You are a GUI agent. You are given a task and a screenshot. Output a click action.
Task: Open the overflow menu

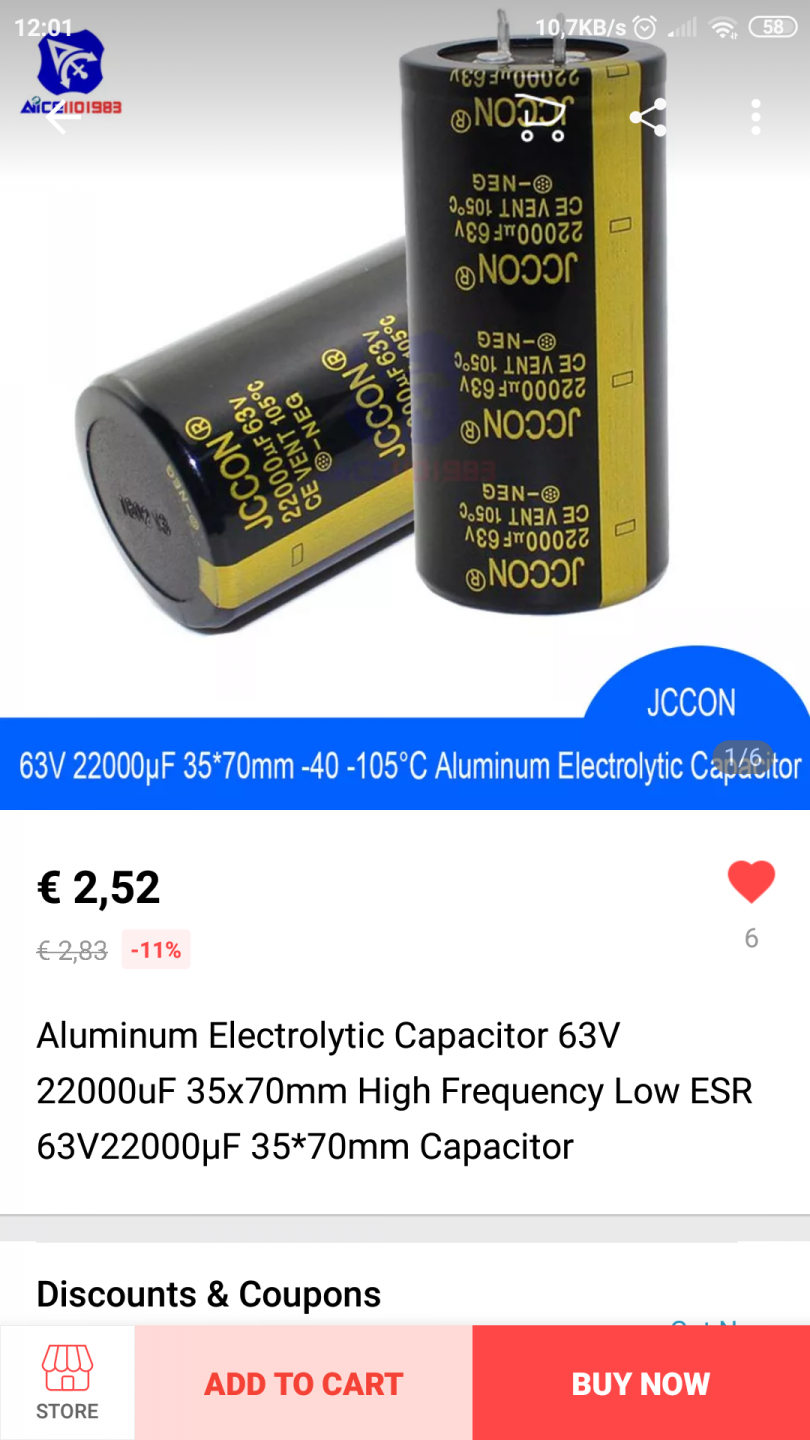756,117
